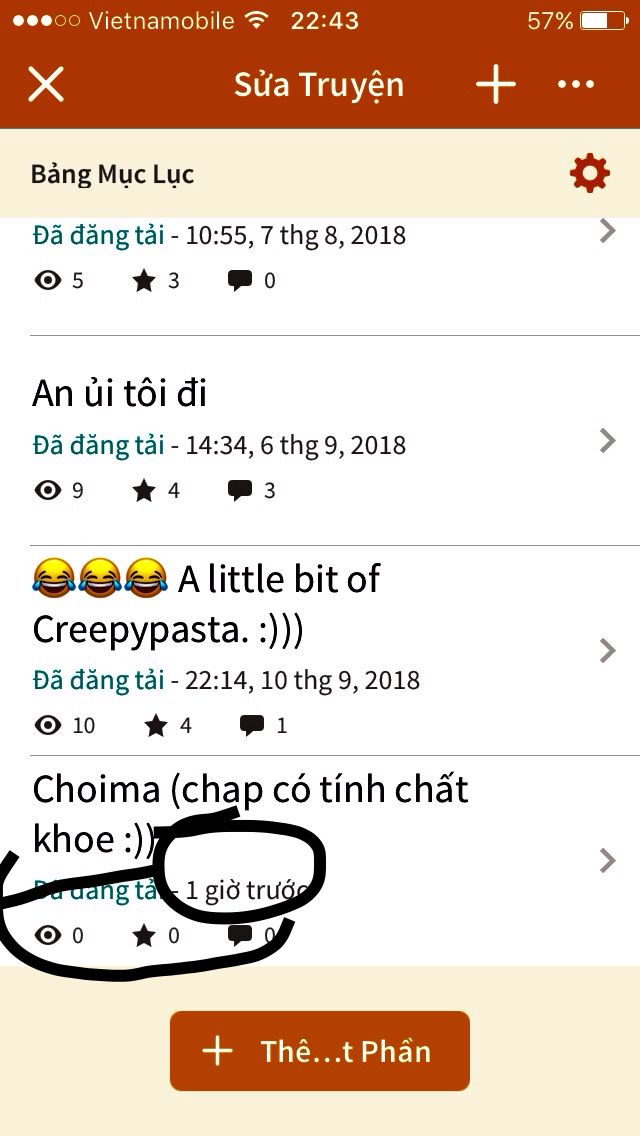Viewport: 640px width, 1136px height.
Task: Open the three-dot overflow menu
Action: point(576,85)
